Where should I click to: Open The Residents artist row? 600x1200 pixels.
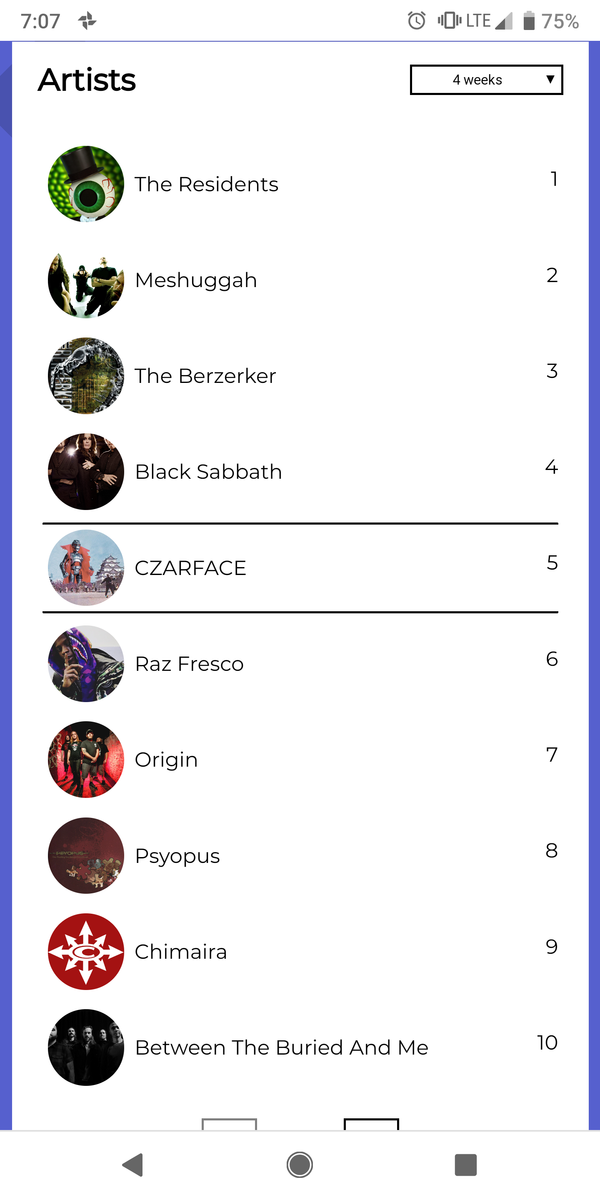tap(300, 184)
